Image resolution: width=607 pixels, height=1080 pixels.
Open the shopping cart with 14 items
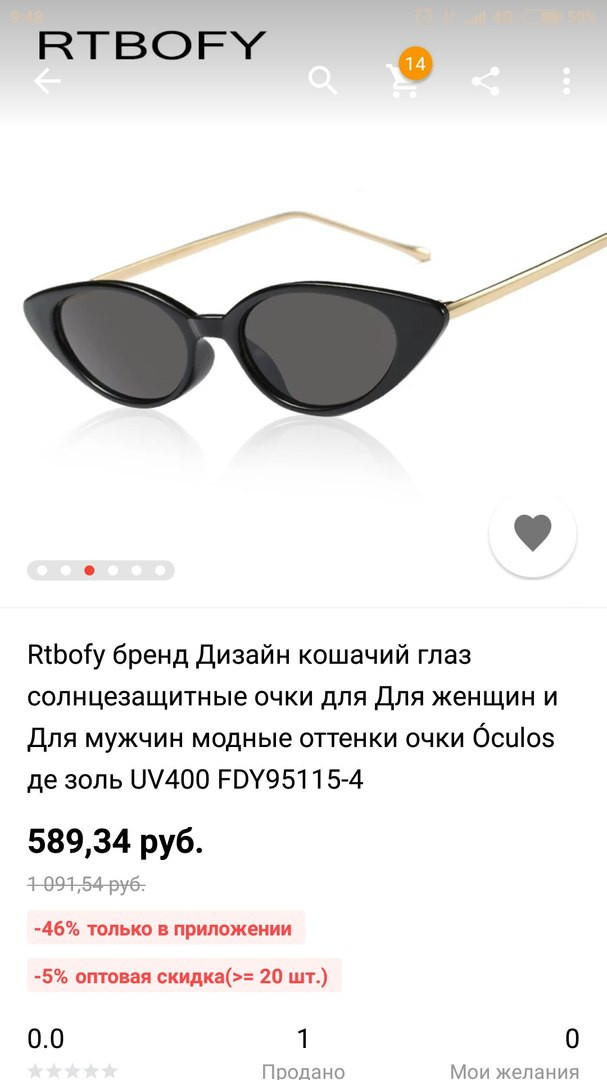coord(403,81)
